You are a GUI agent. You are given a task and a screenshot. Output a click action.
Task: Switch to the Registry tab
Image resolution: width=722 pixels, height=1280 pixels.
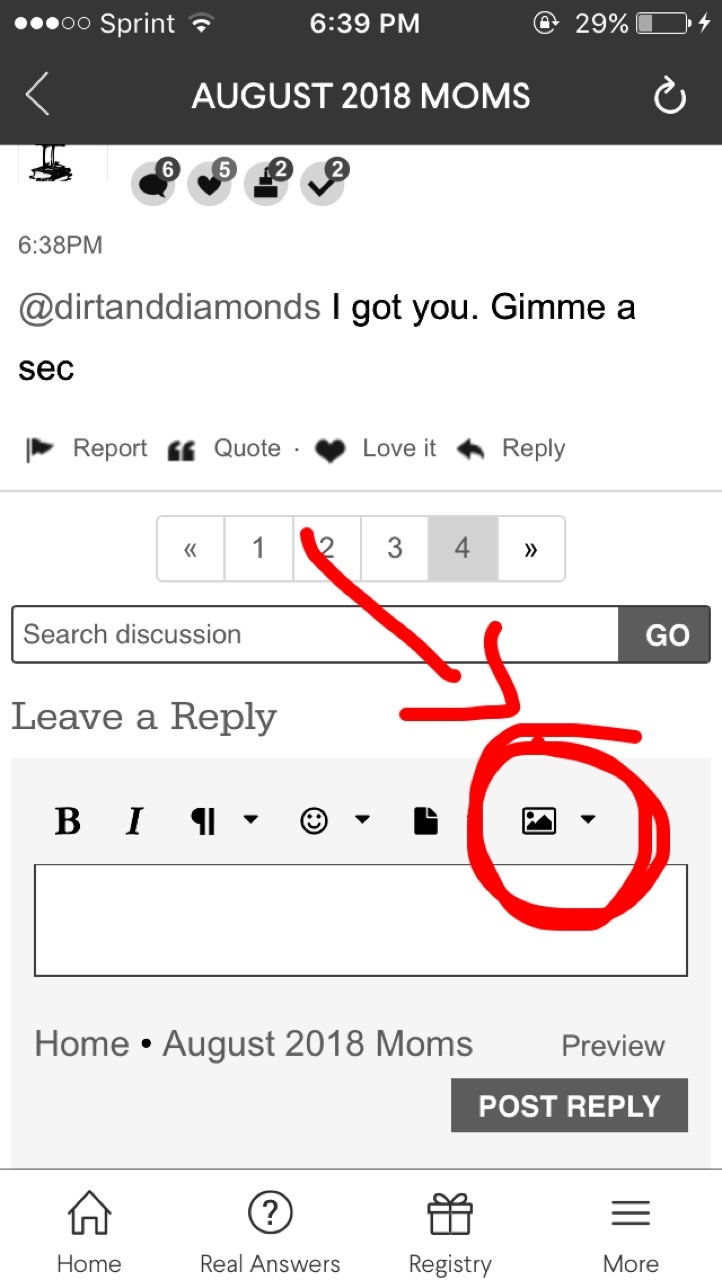pyautogui.click(x=450, y=1234)
